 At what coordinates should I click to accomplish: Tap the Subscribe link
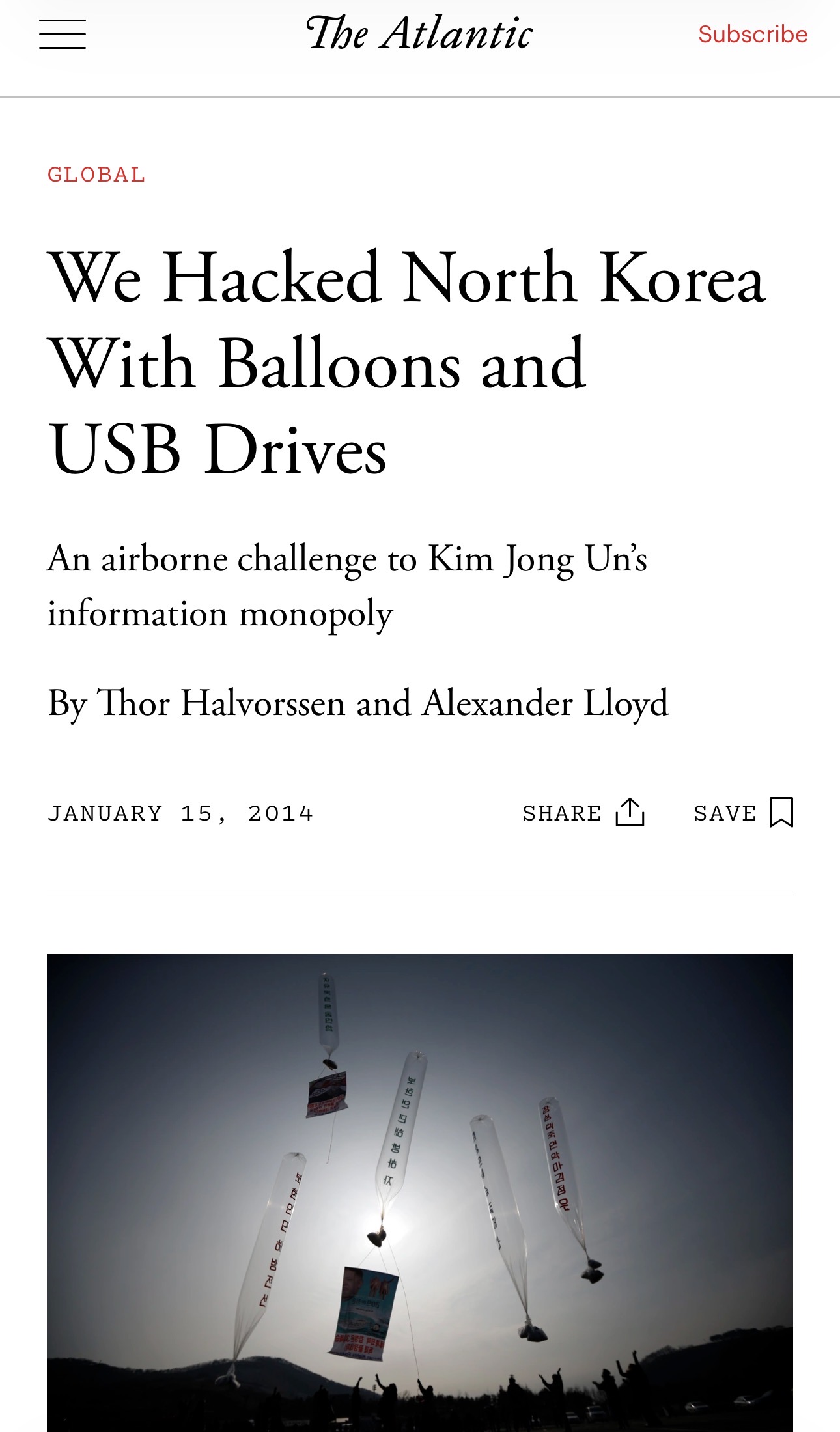pos(753,35)
